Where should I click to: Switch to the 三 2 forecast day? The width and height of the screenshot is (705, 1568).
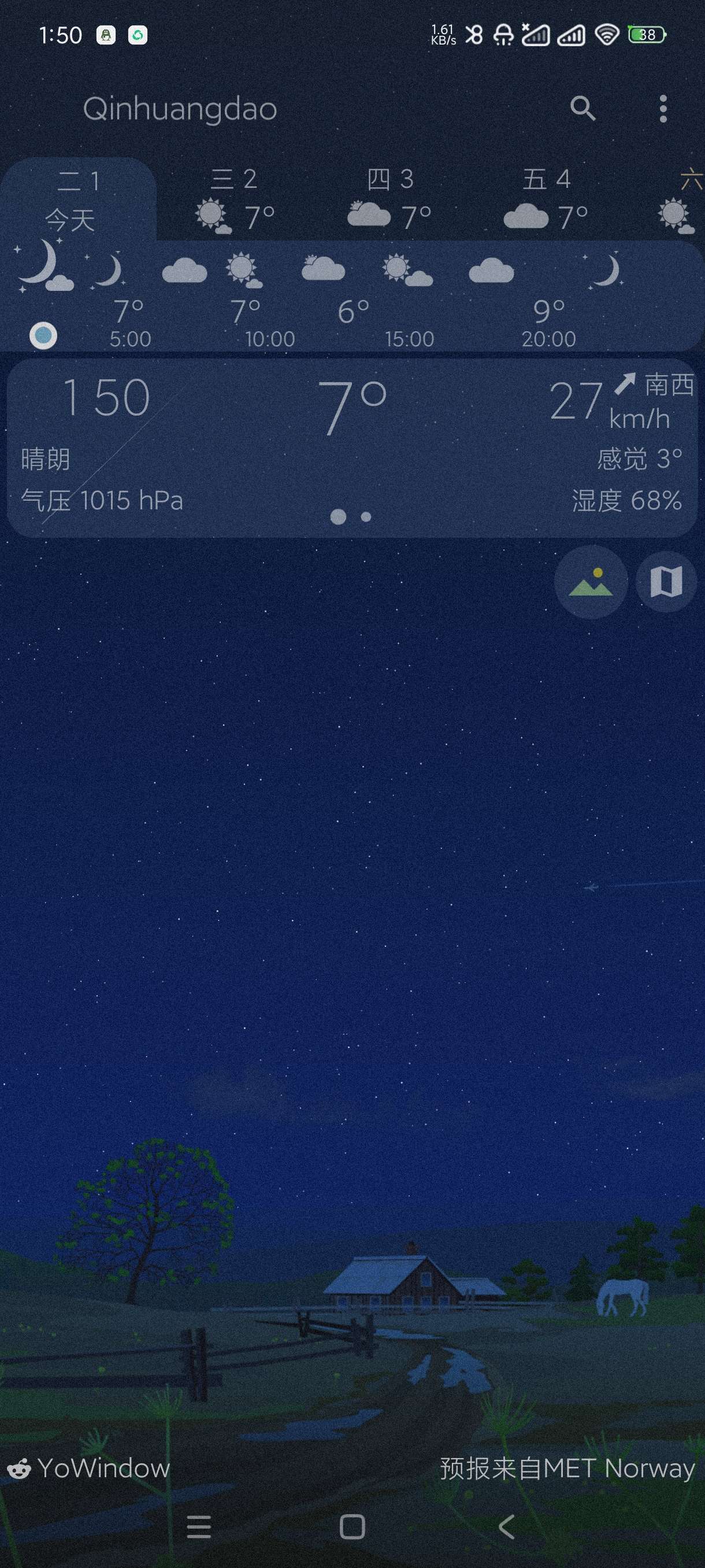[235, 199]
